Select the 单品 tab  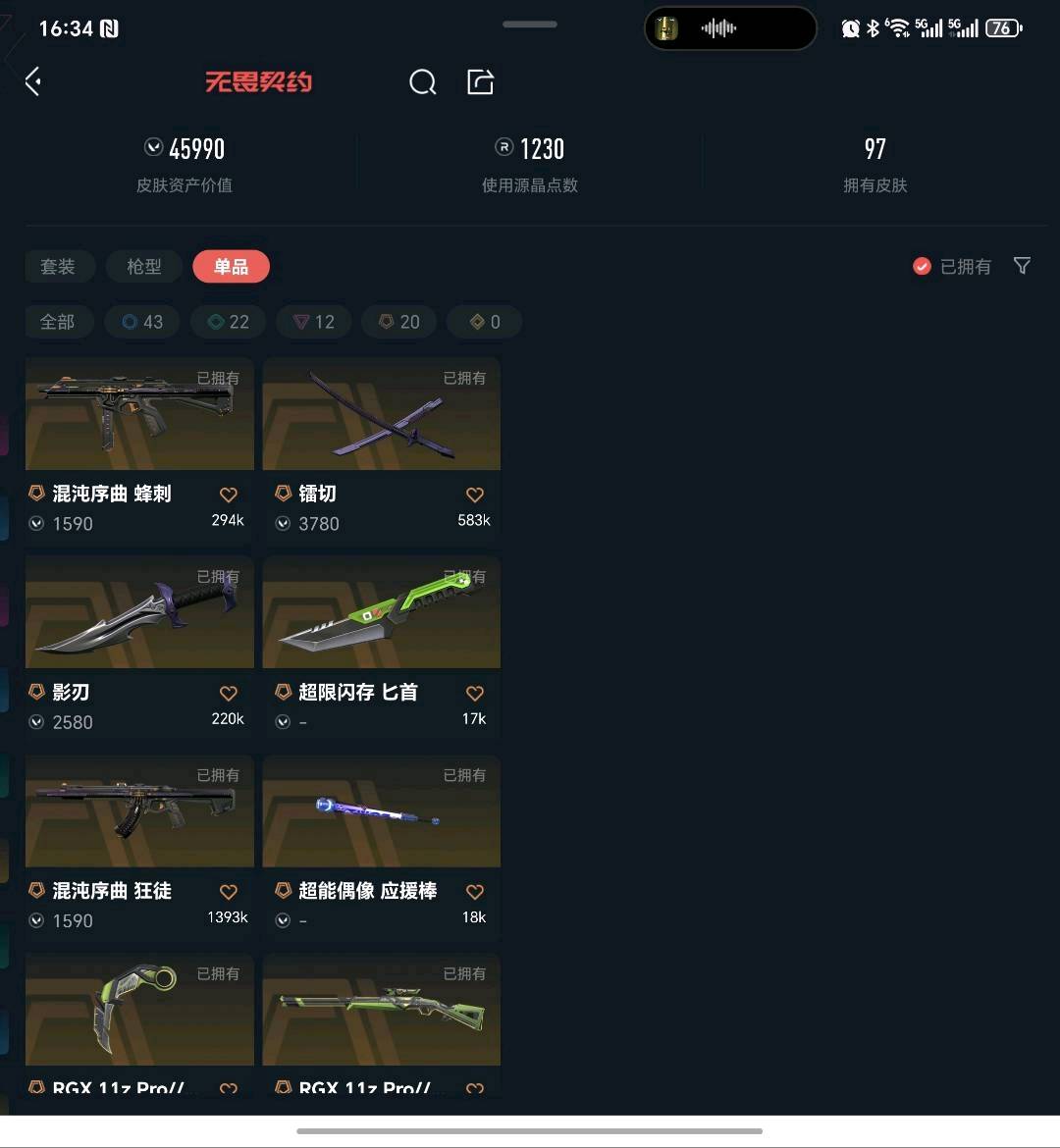[x=231, y=266]
